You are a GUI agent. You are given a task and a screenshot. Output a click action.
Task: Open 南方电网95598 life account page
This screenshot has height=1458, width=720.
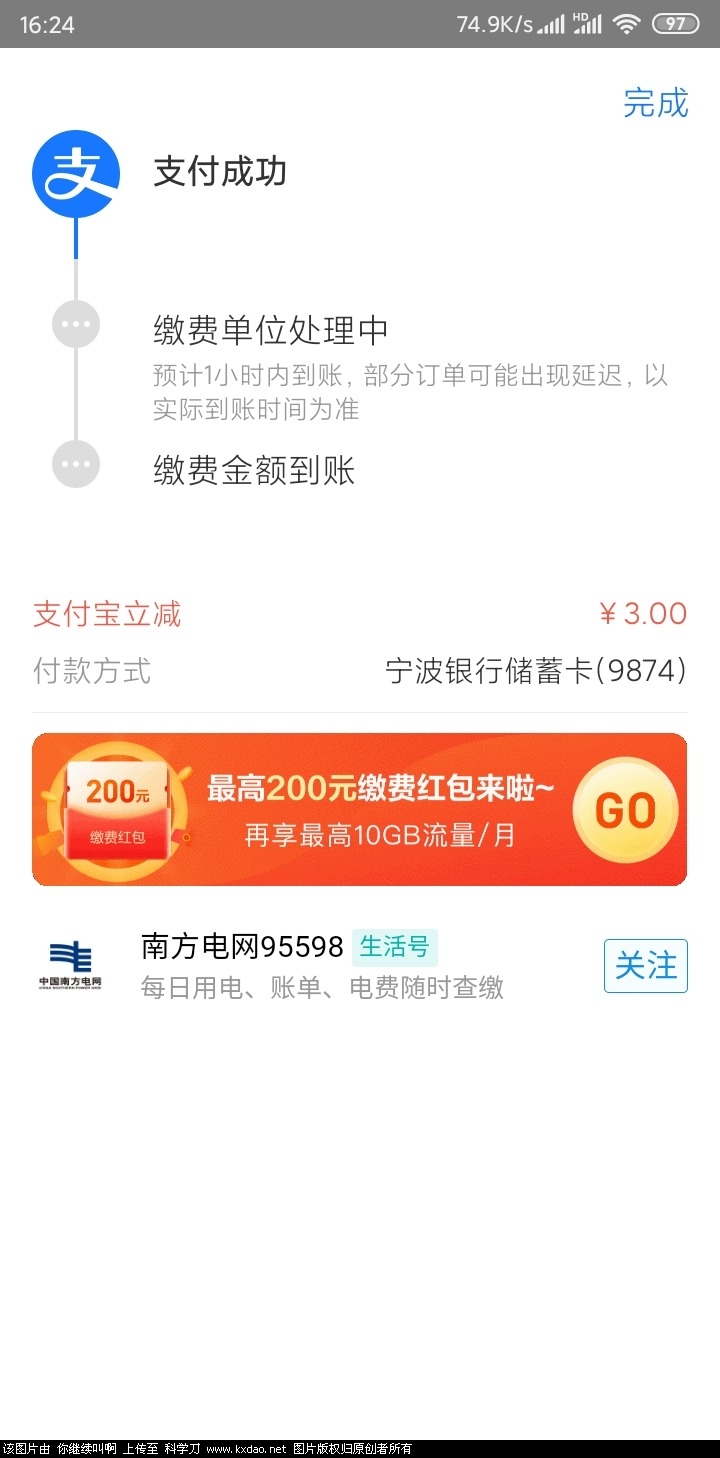(241, 945)
